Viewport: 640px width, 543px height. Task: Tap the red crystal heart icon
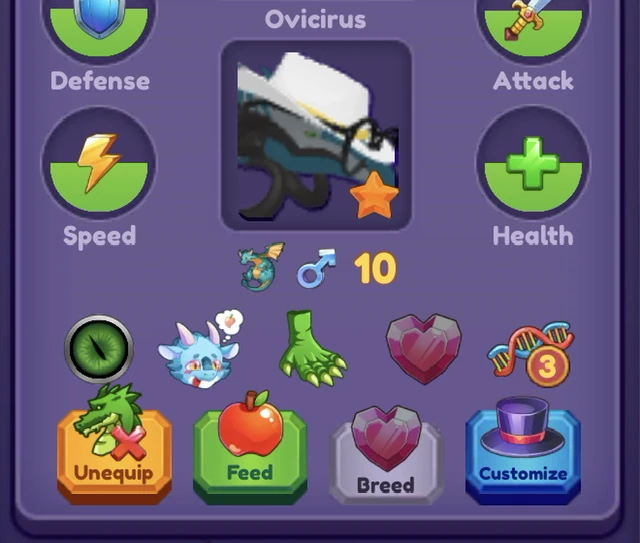coord(423,347)
